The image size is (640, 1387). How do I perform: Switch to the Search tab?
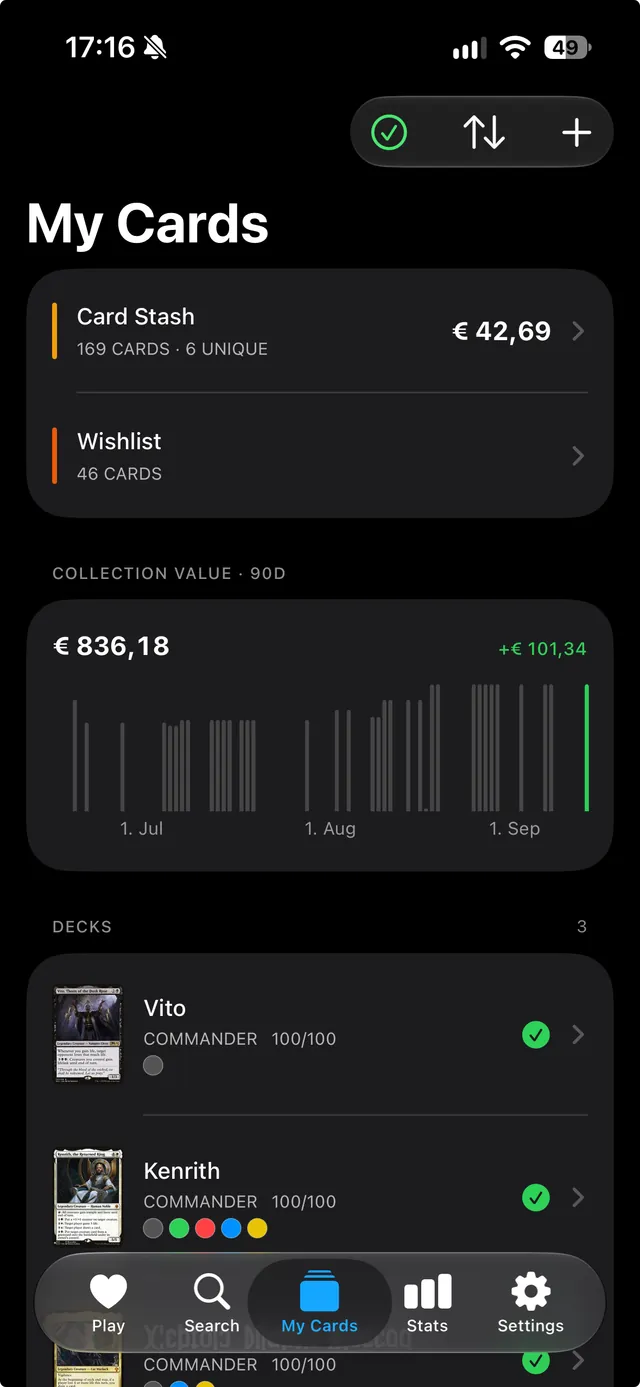[x=212, y=1304]
